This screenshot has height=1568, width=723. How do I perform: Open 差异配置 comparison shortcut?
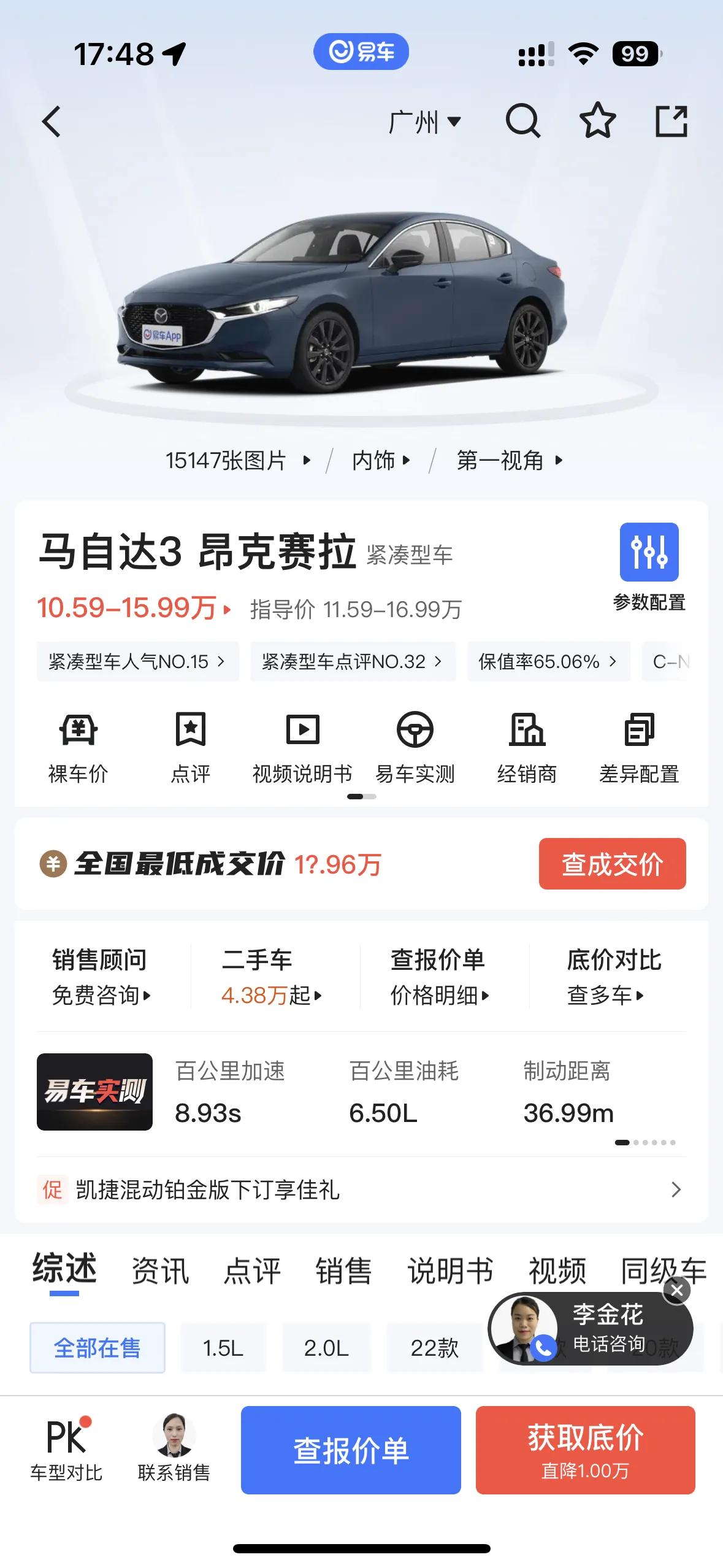pos(639,747)
